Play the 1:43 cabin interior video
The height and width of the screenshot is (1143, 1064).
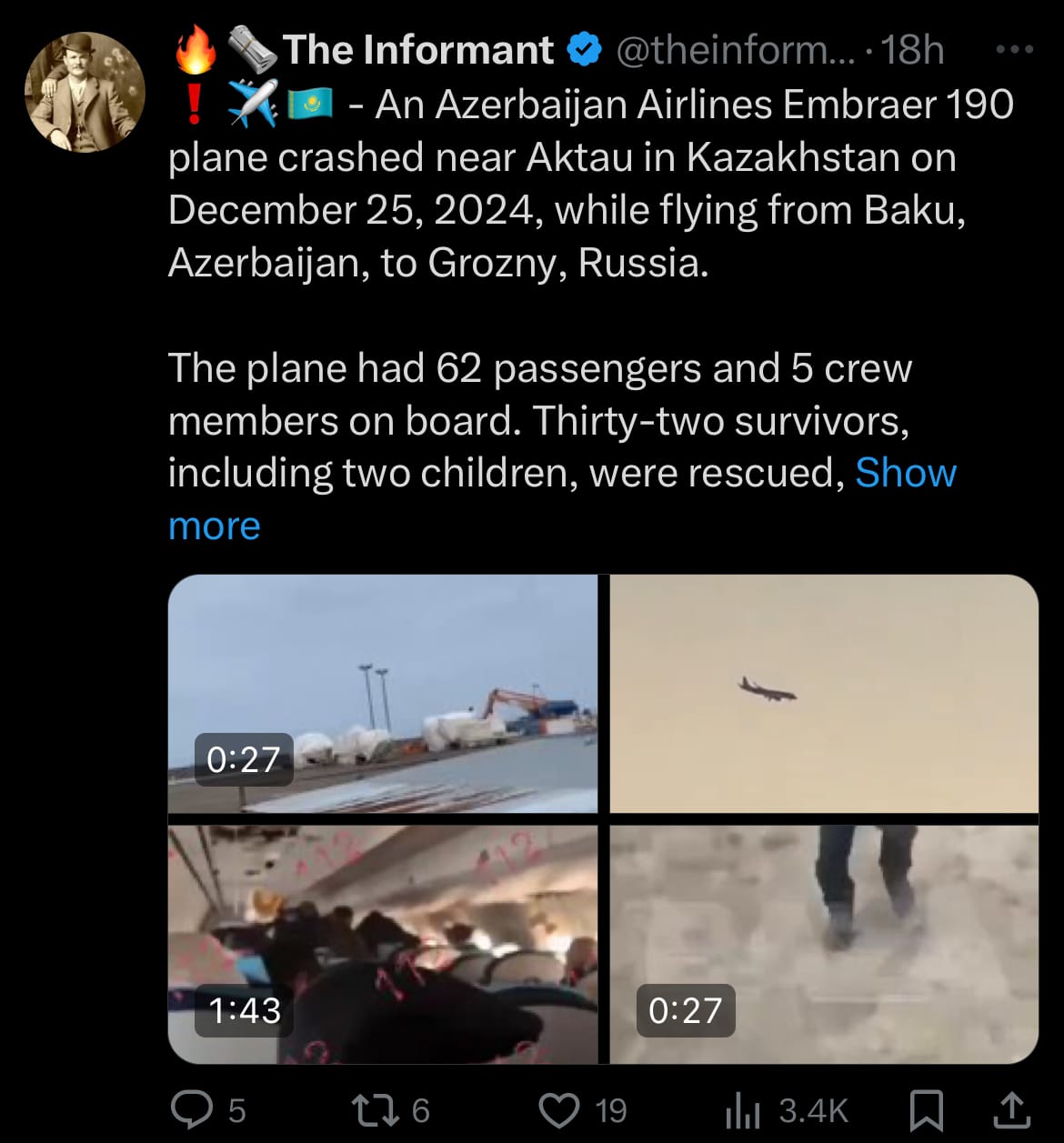coord(383,944)
